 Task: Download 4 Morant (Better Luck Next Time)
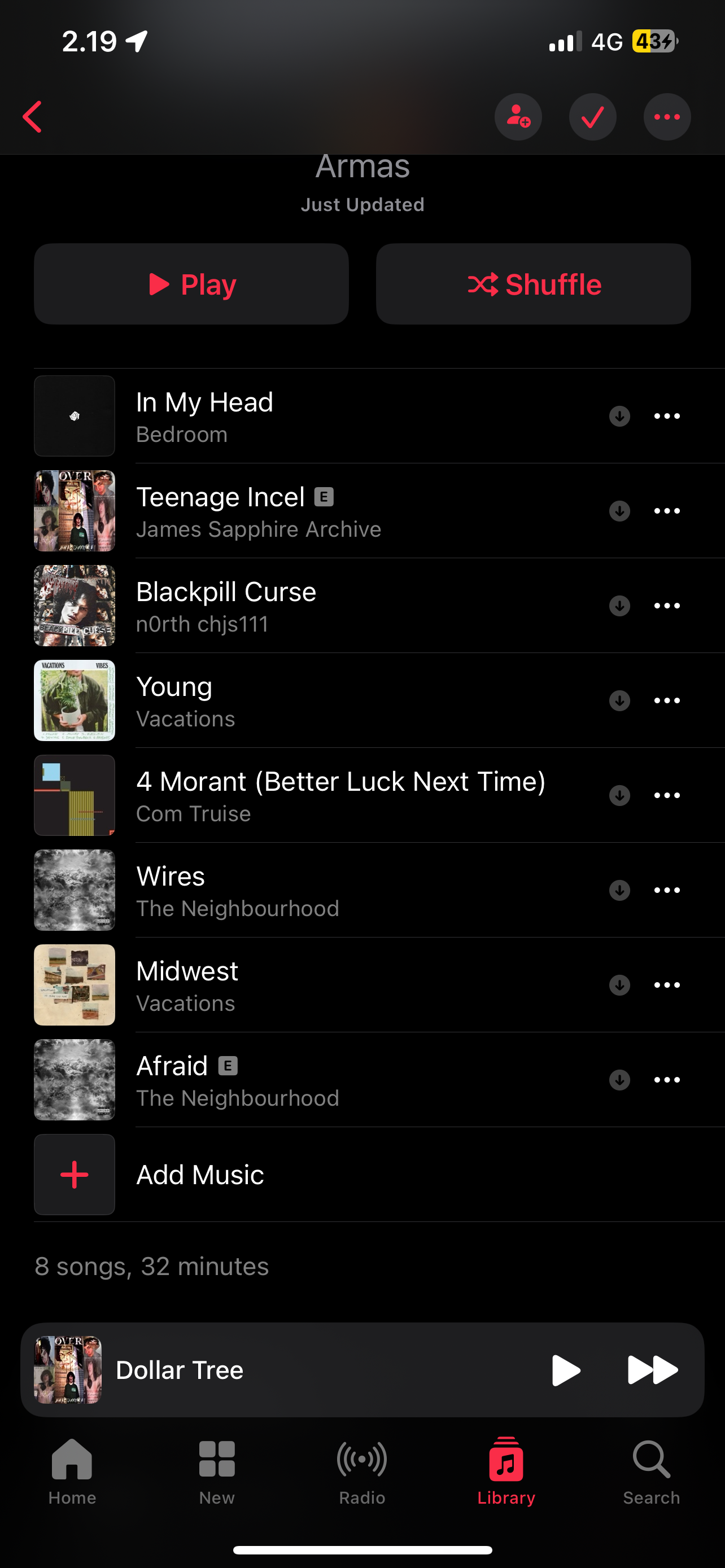pos(619,795)
